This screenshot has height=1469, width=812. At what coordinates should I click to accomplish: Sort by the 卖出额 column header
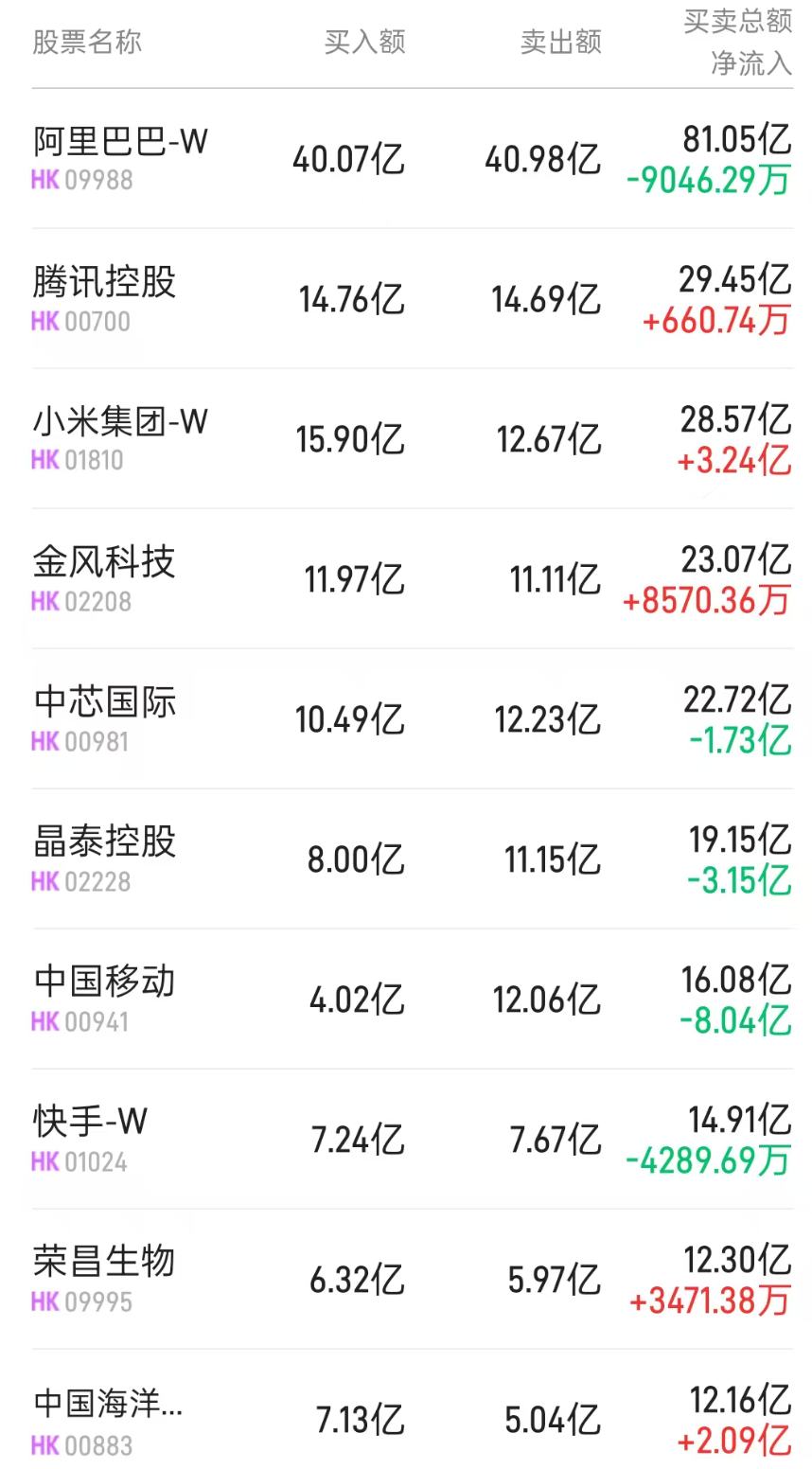click(561, 42)
